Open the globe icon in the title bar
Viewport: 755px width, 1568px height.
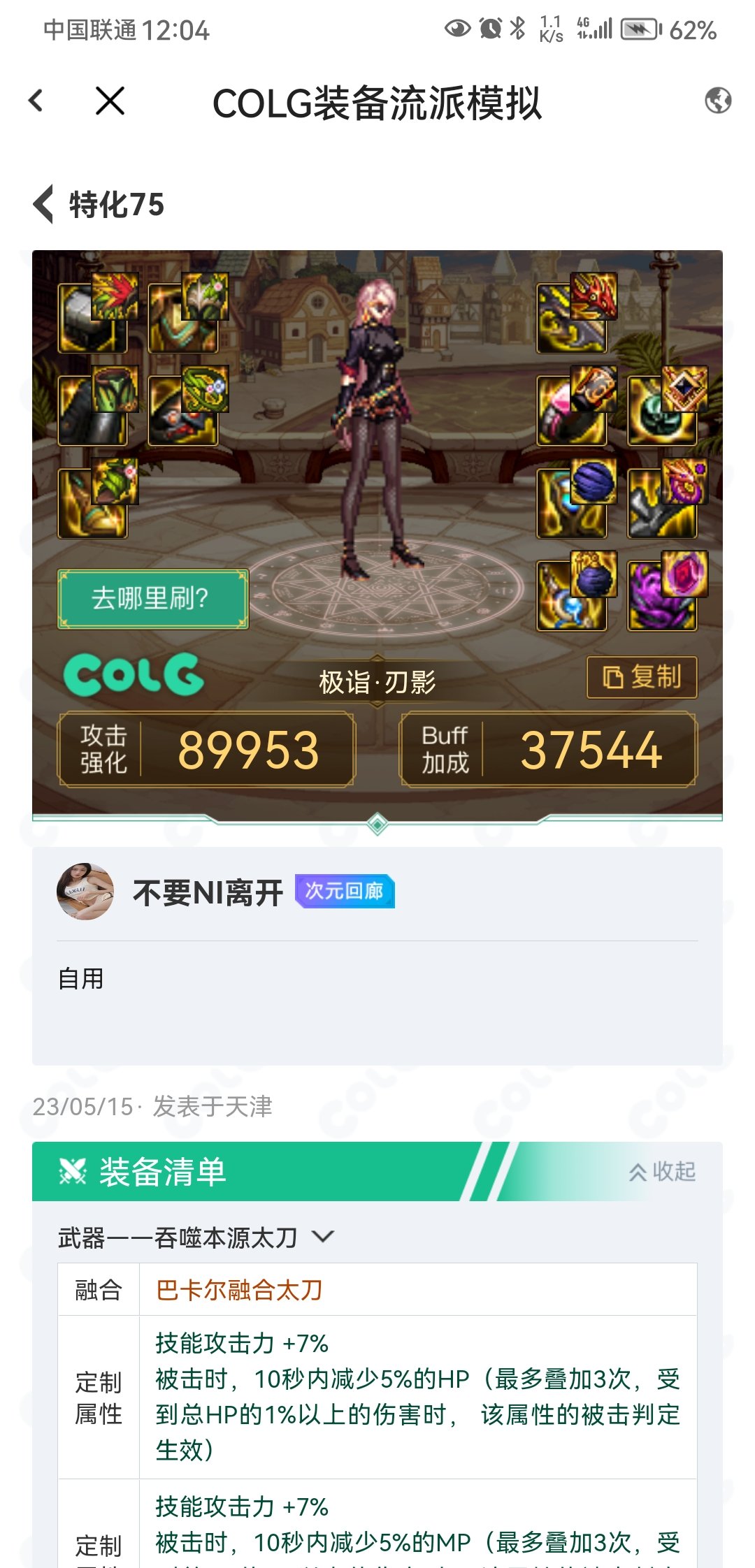click(x=717, y=101)
